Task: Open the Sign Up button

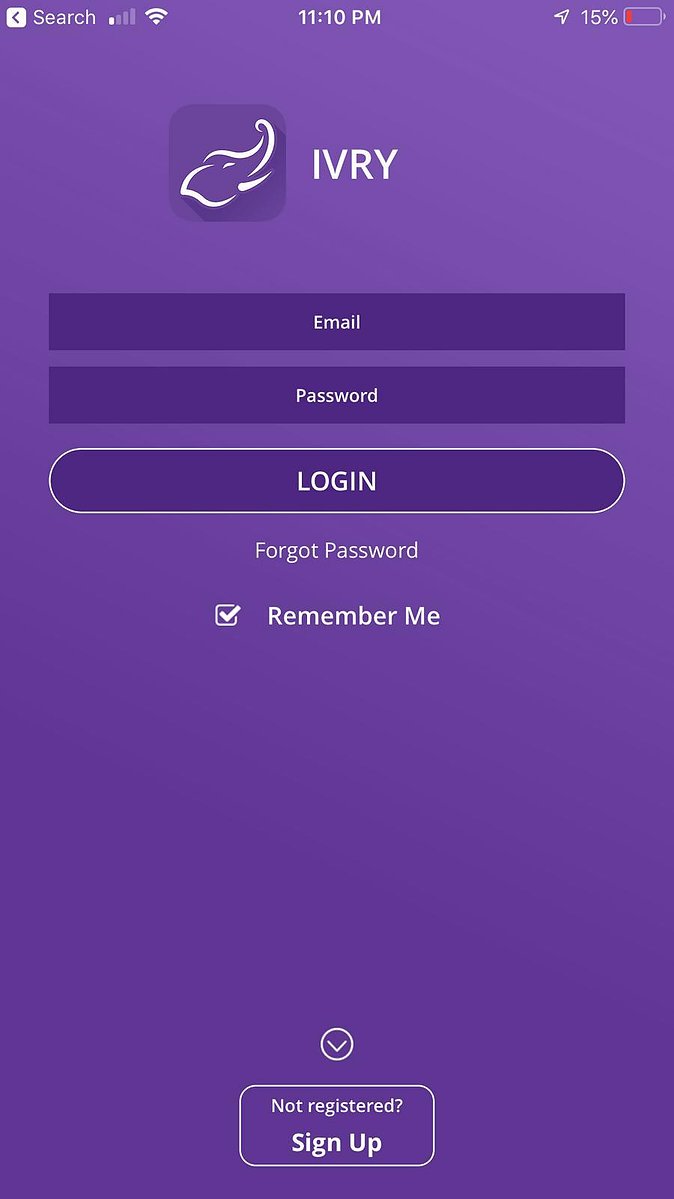Action: [337, 1126]
